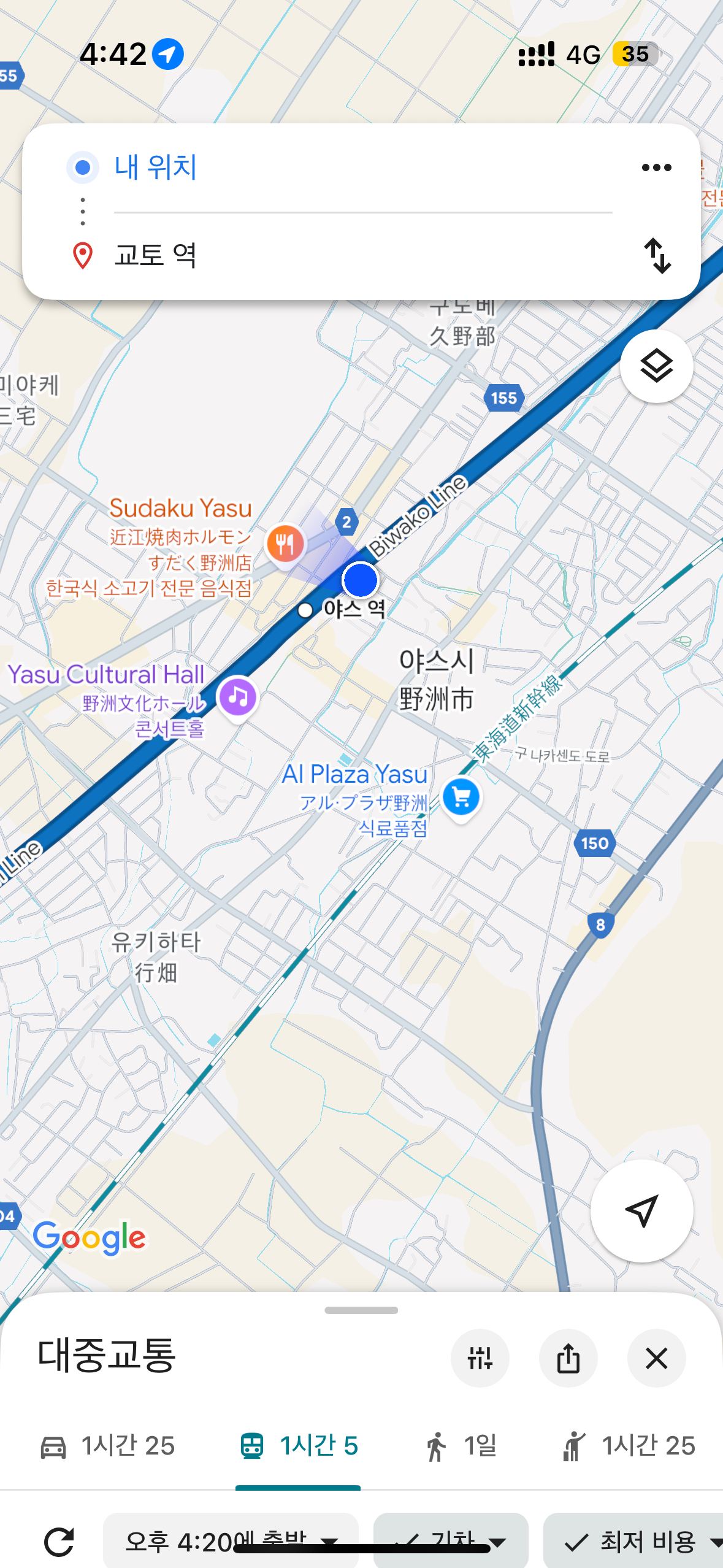The height and width of the screenshot is (1568, 723).
Task: Tap the Sudaku Yasu restaurant pin
Action: coord(285,545)
